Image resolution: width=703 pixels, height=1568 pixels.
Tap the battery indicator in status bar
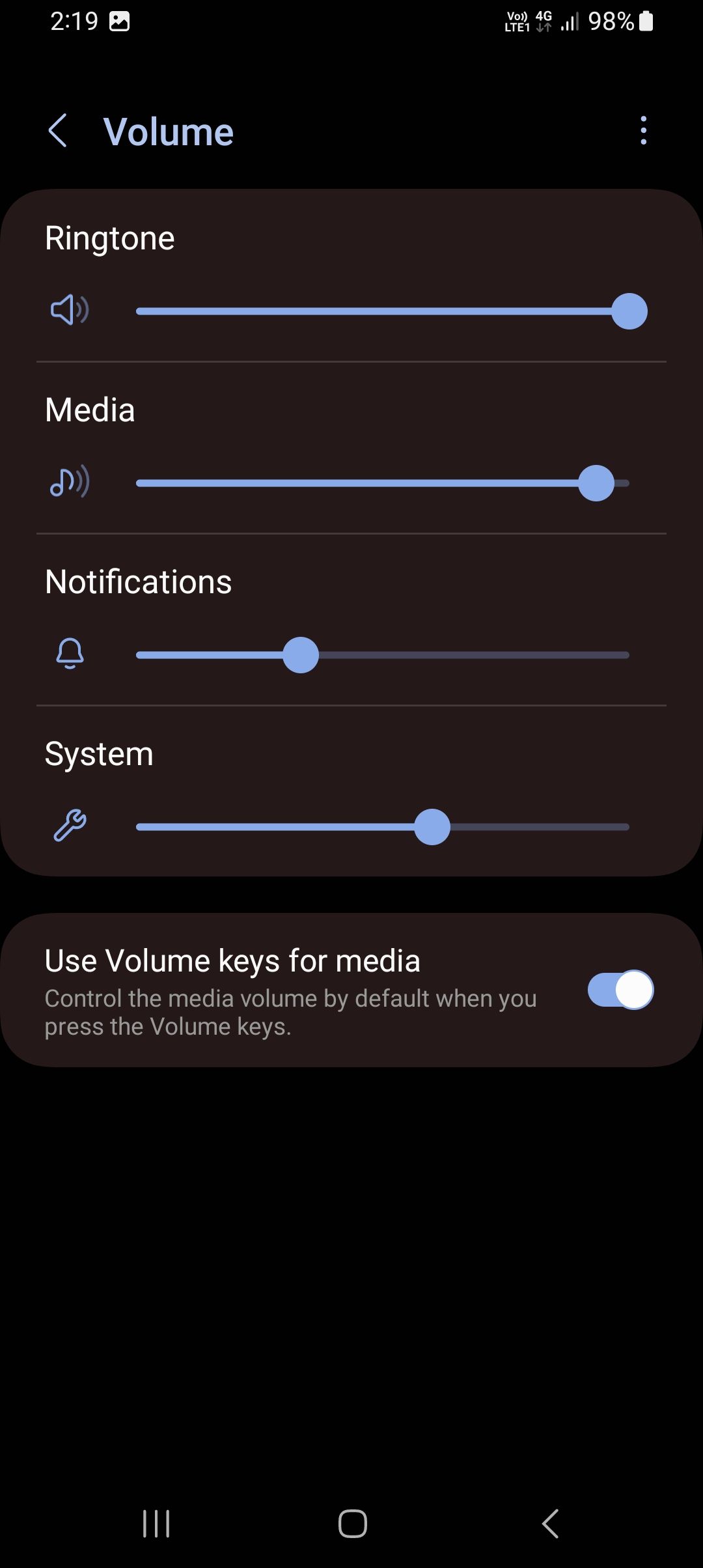(x=647, y=21)
